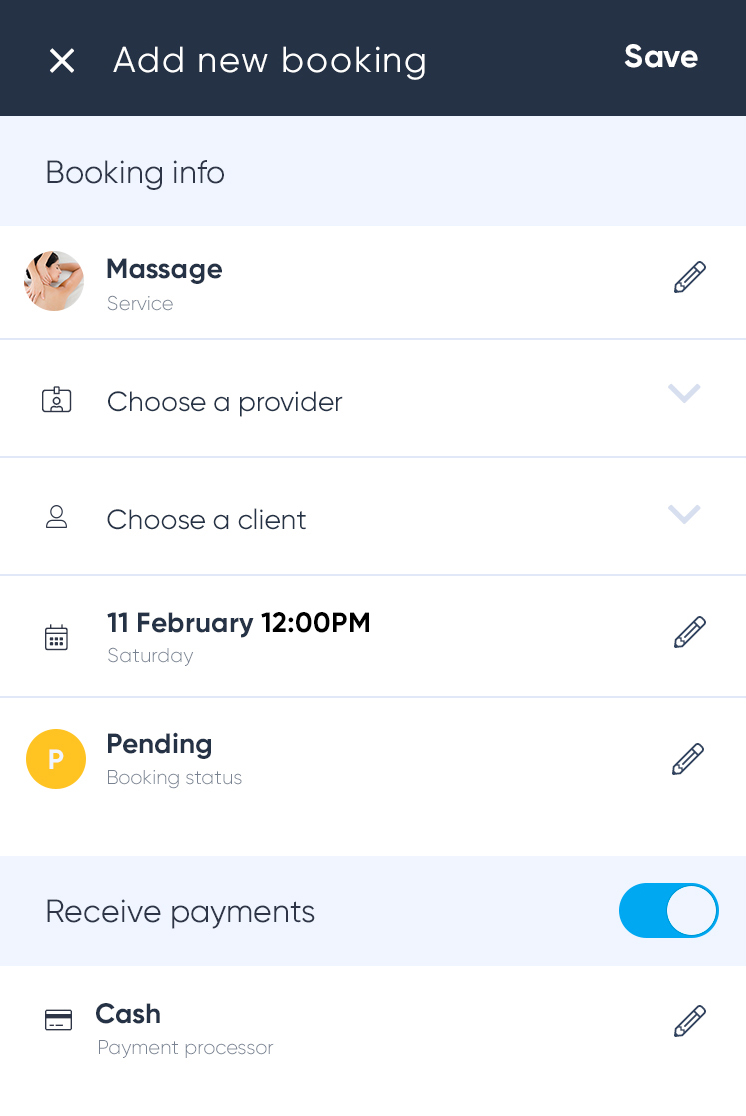Edit the Cash payment processor pencil icon
746x1116 pixels.
coord(689,1019)
